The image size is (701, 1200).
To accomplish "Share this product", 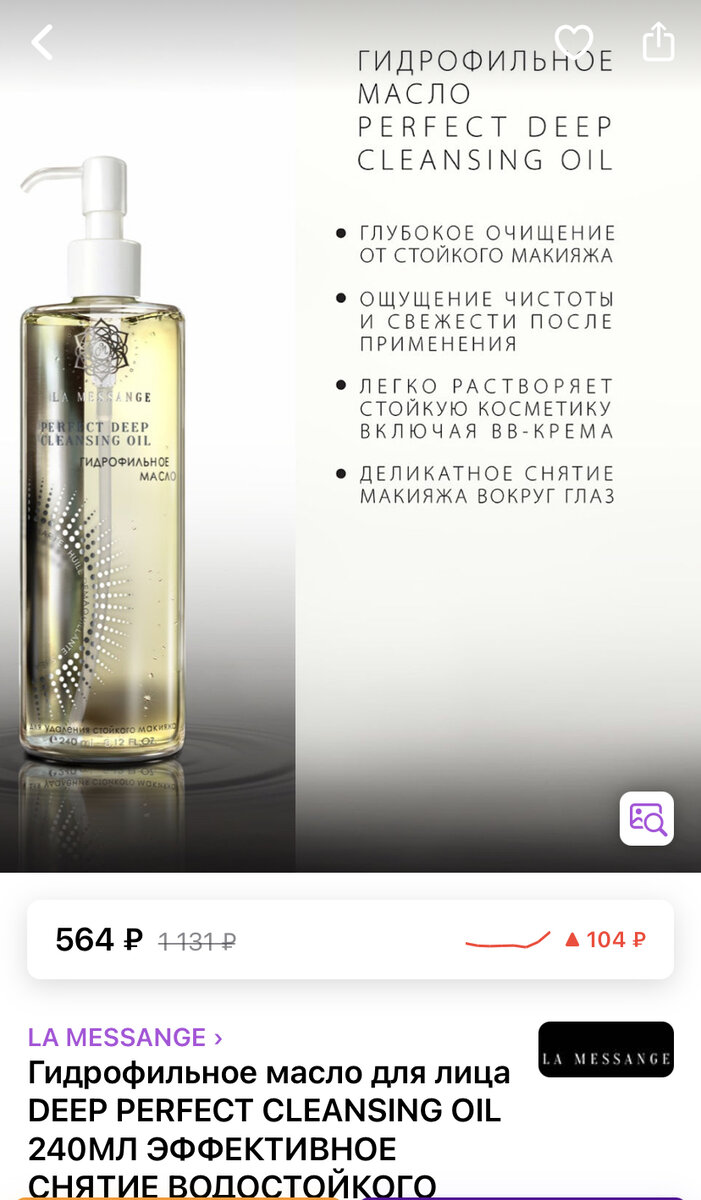I will point(658,42).
